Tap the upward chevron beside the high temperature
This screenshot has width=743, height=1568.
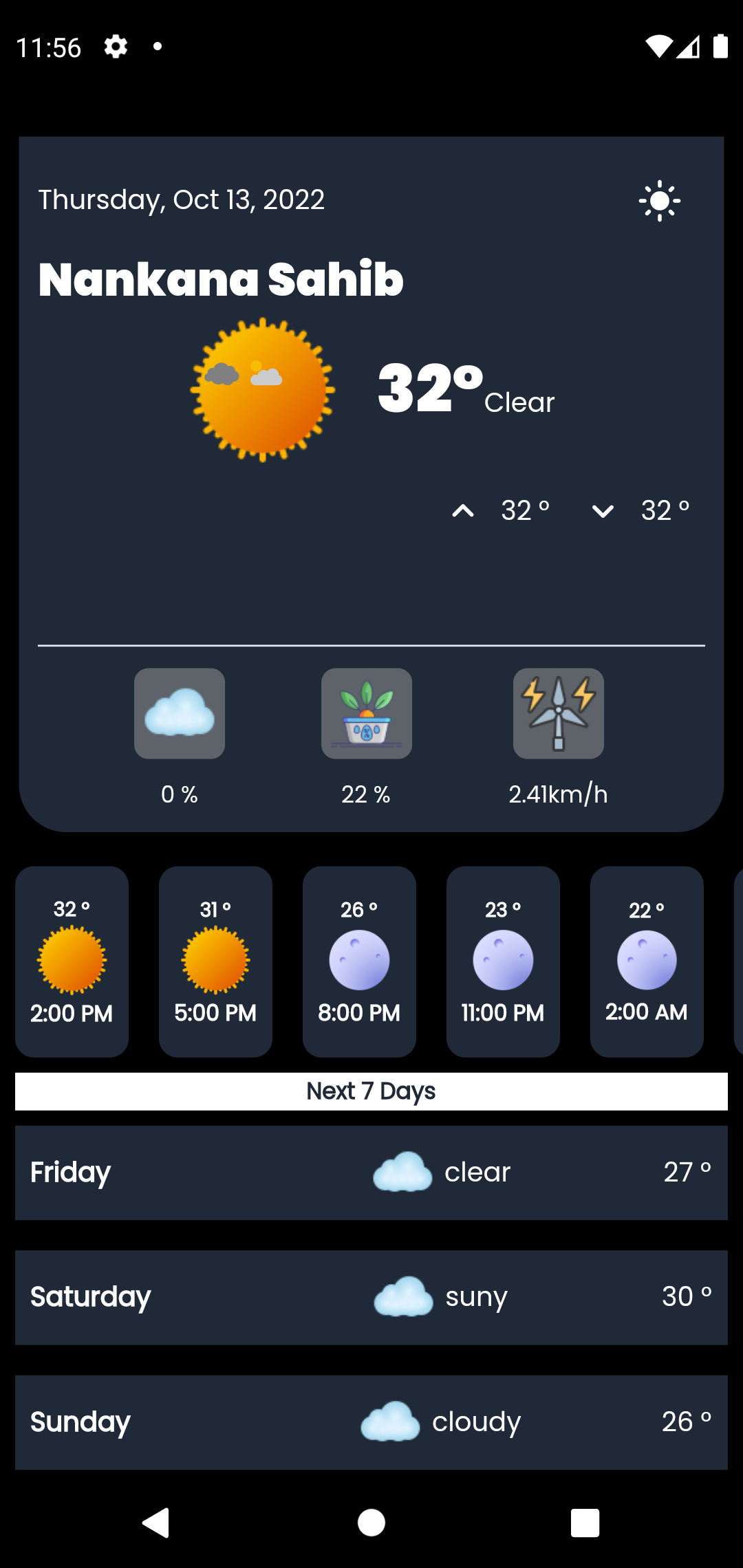pos(463,510)
